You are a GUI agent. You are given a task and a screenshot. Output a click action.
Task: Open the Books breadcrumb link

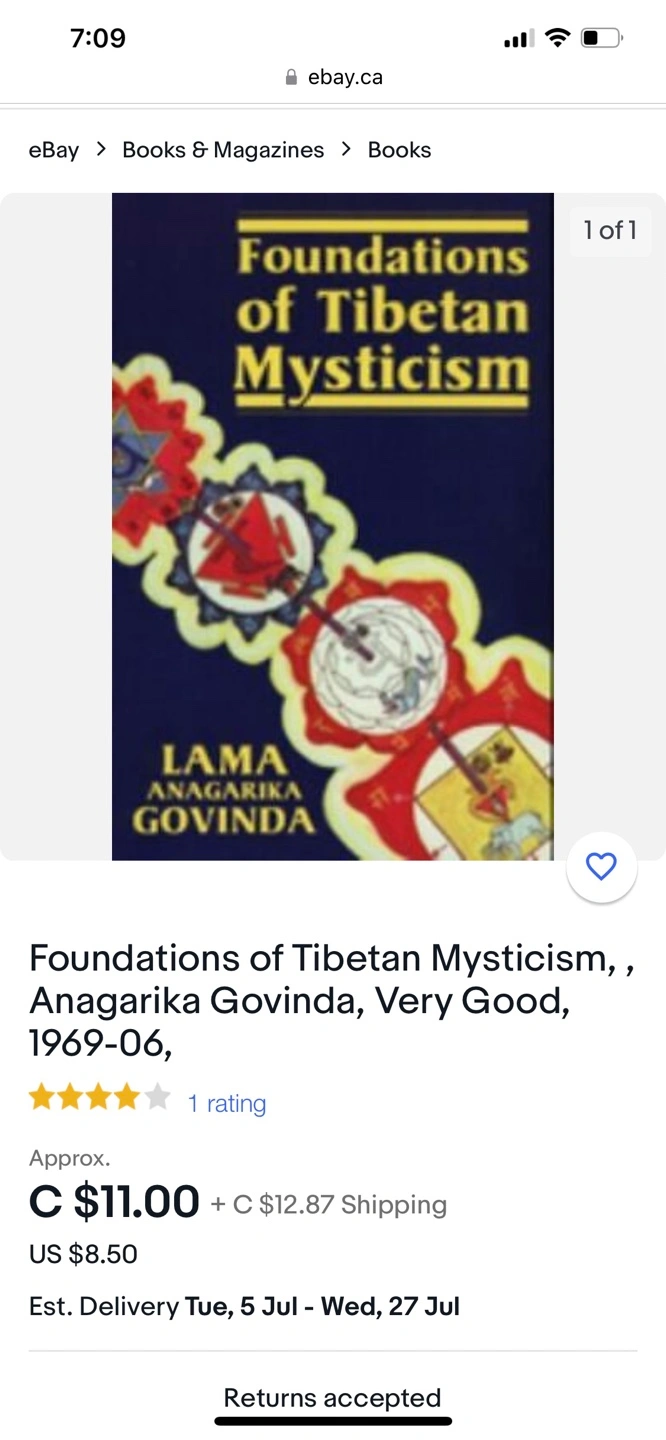pos(399,150)
